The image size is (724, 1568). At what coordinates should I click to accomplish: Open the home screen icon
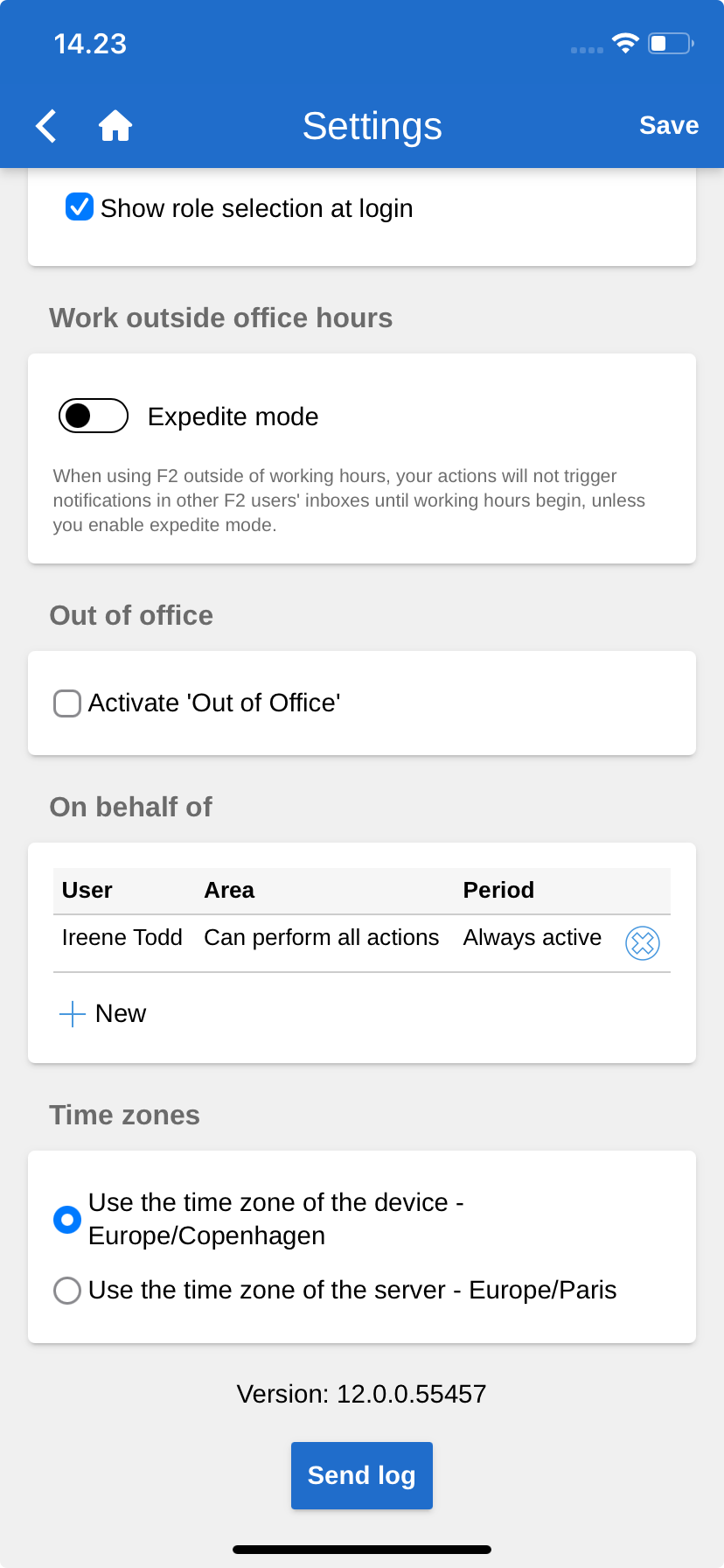pos(115,126)
